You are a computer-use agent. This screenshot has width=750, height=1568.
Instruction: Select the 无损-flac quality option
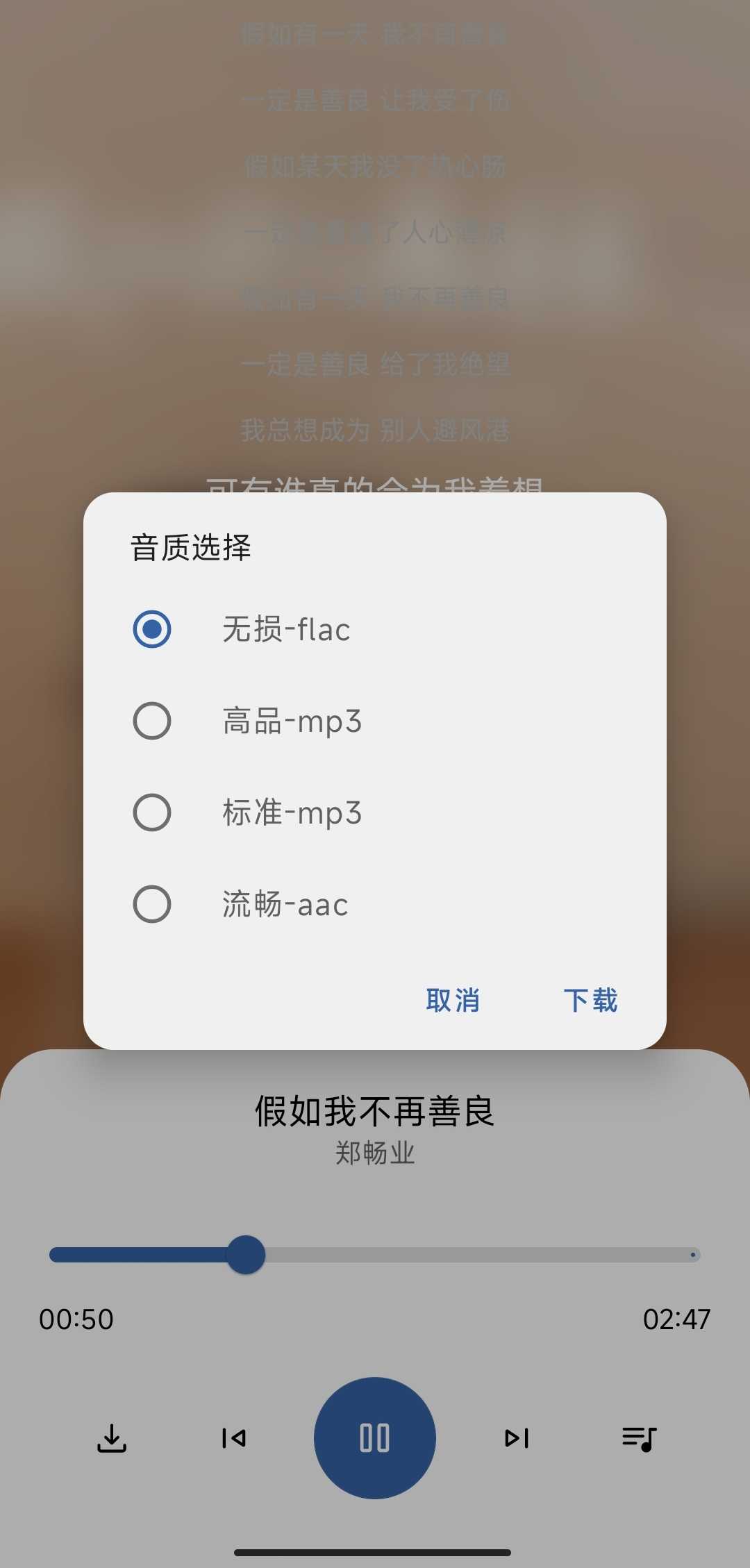click(x=152, y=629)
